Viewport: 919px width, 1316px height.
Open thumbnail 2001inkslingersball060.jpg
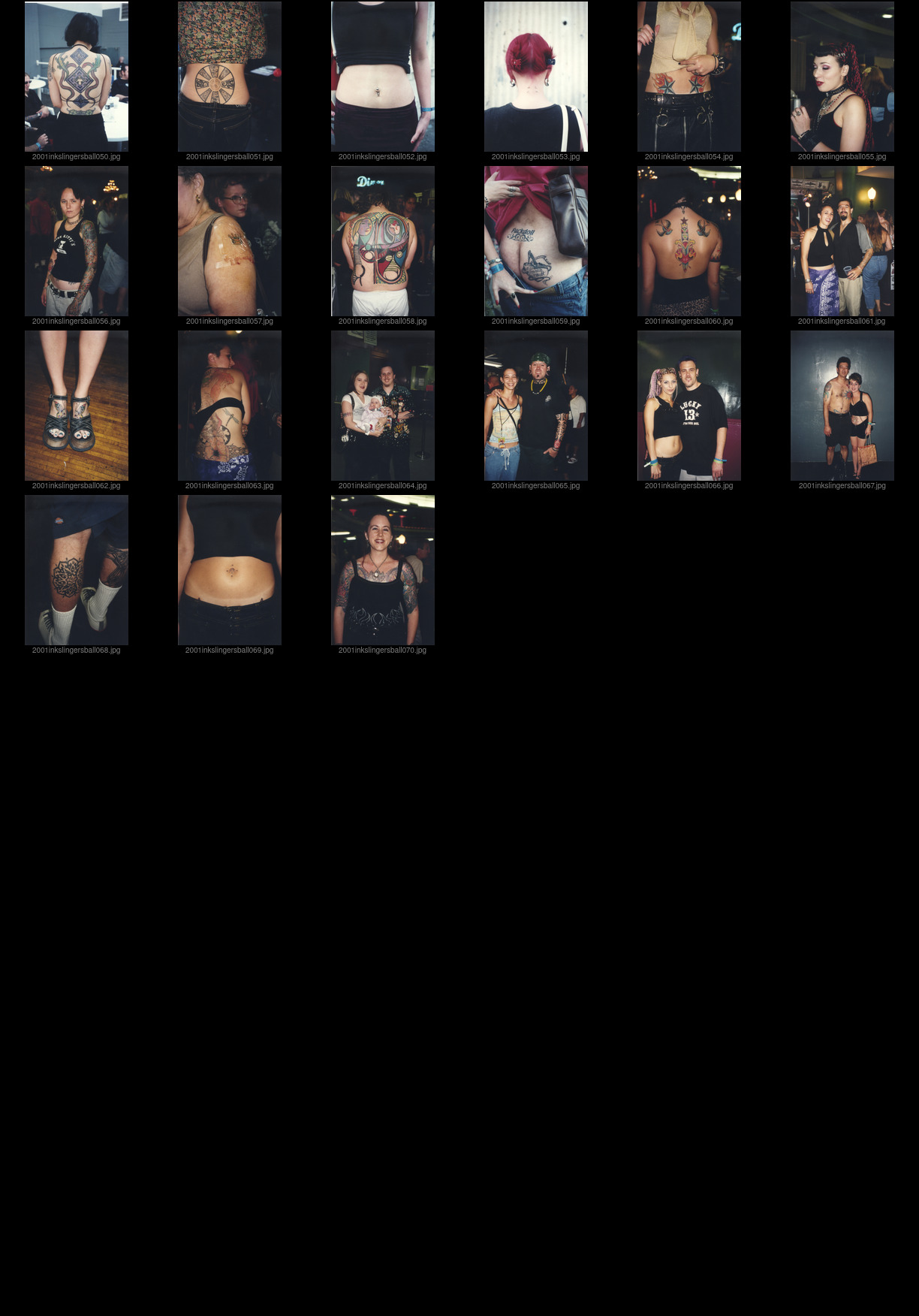point(689,241)
